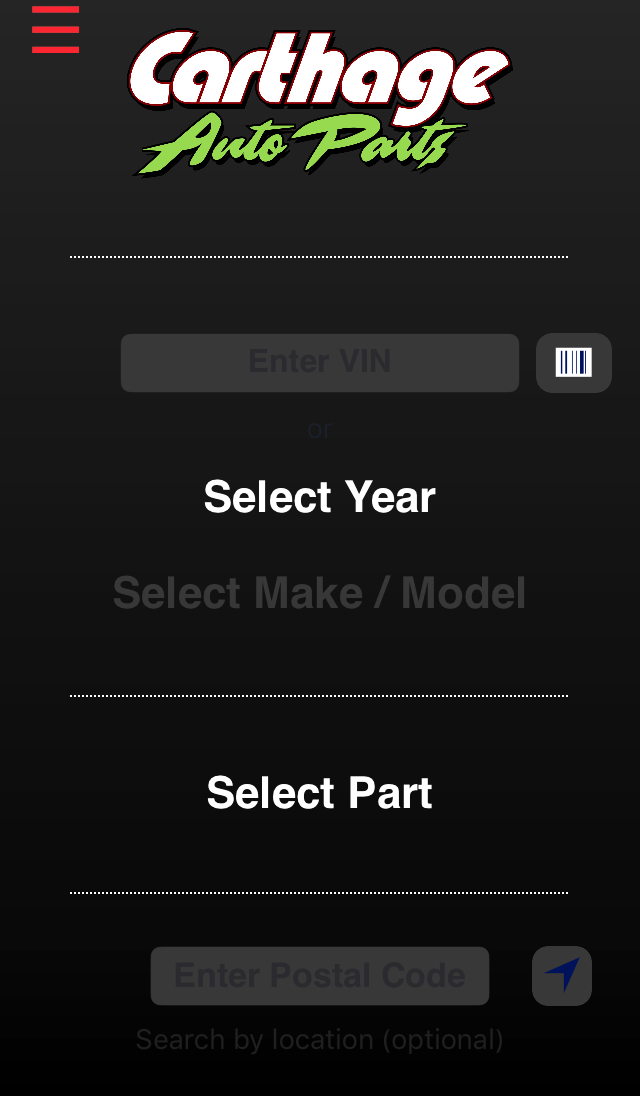Screen dimensions: 640x1096
Task: Use current location arrow button
Action: (x=562, y=976)
